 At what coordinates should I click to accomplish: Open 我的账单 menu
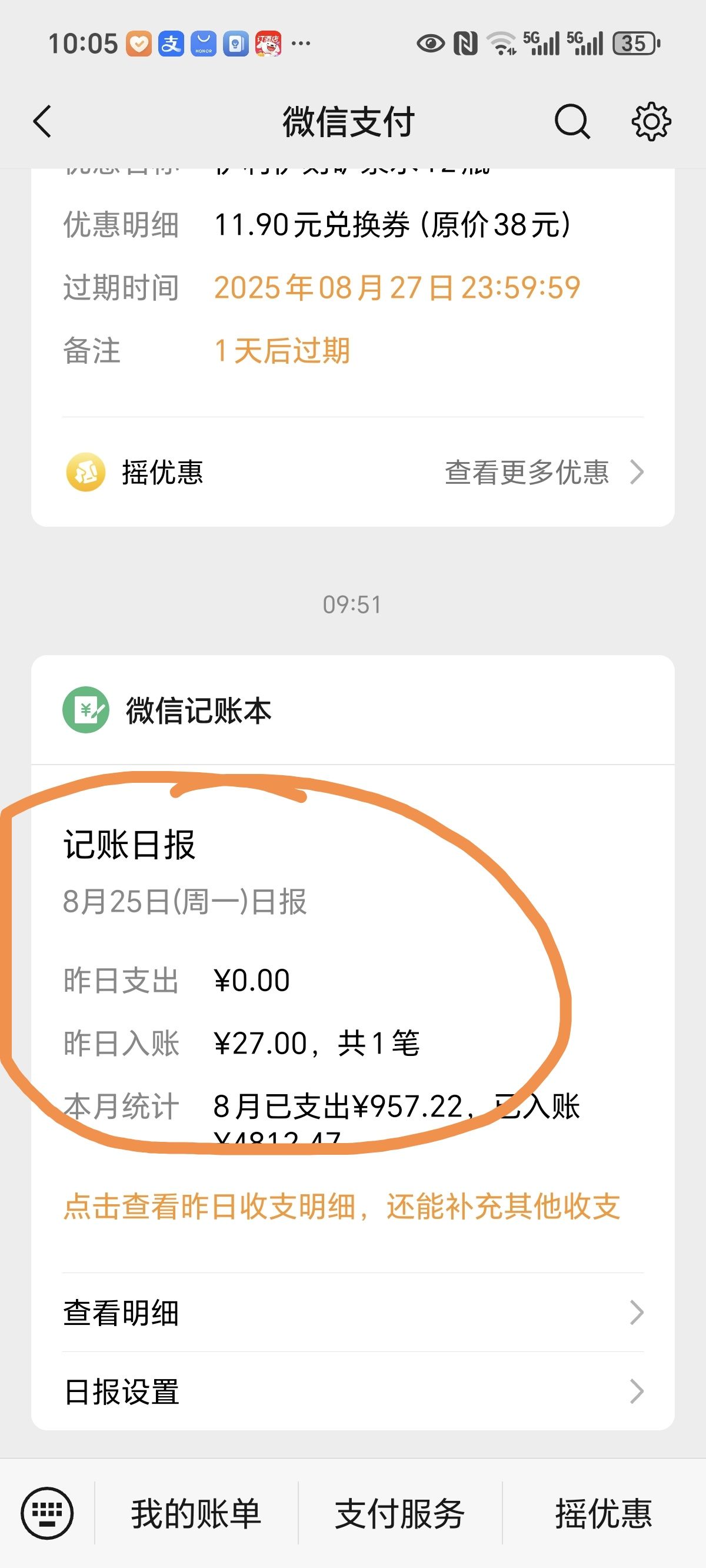[x=196, y=1514]
